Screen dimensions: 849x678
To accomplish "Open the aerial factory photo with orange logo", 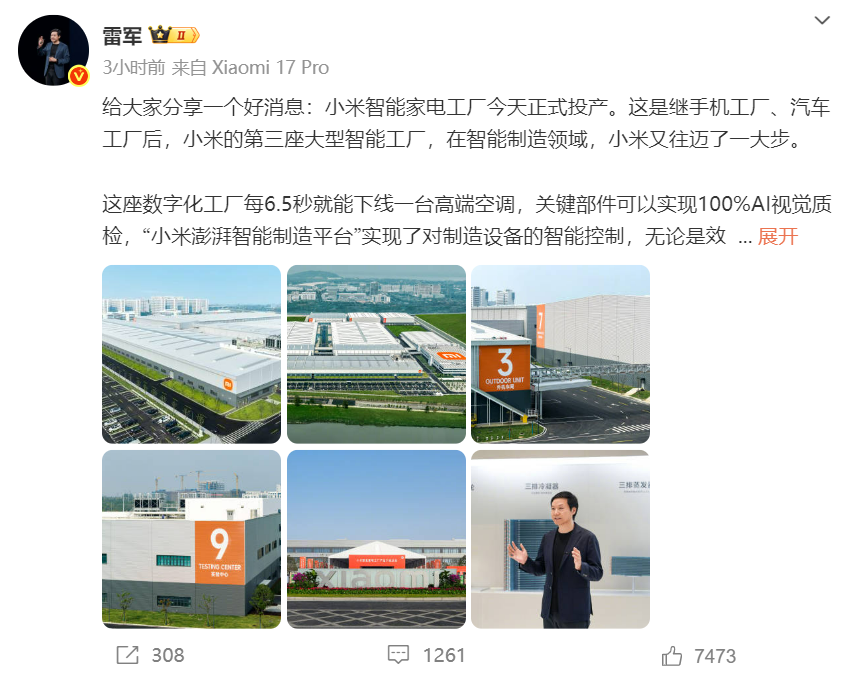I will coord(191,354).
